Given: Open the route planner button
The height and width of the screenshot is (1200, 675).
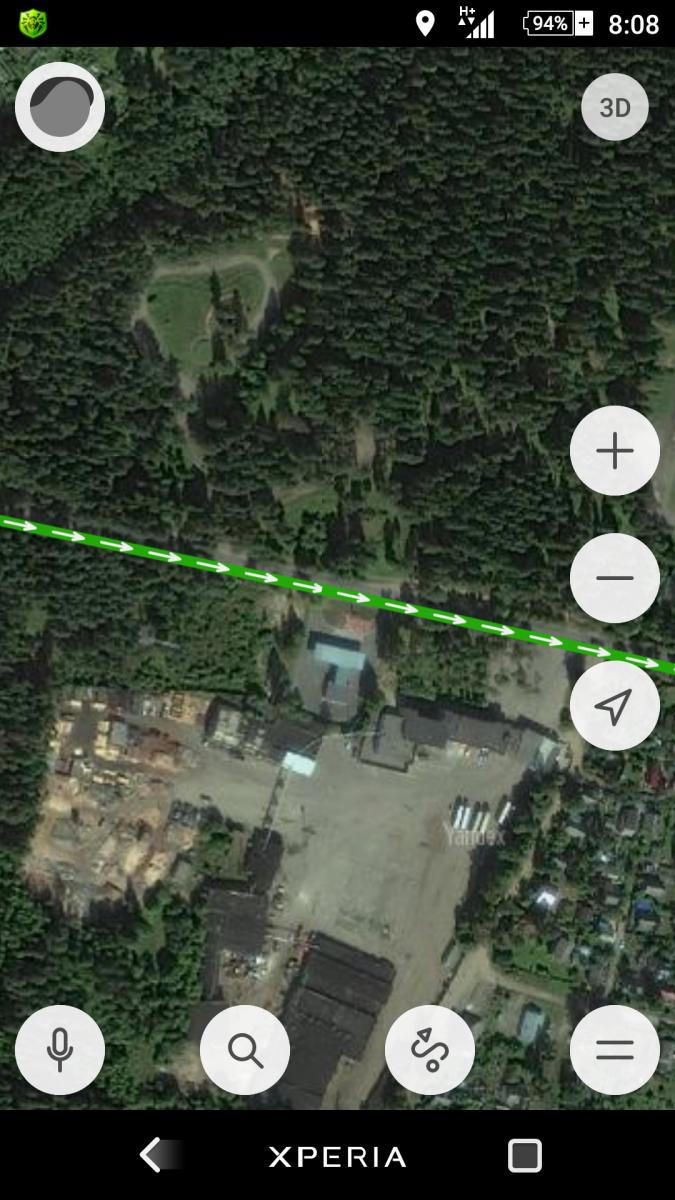Looking at the screenshot, I should [430, 1050].
